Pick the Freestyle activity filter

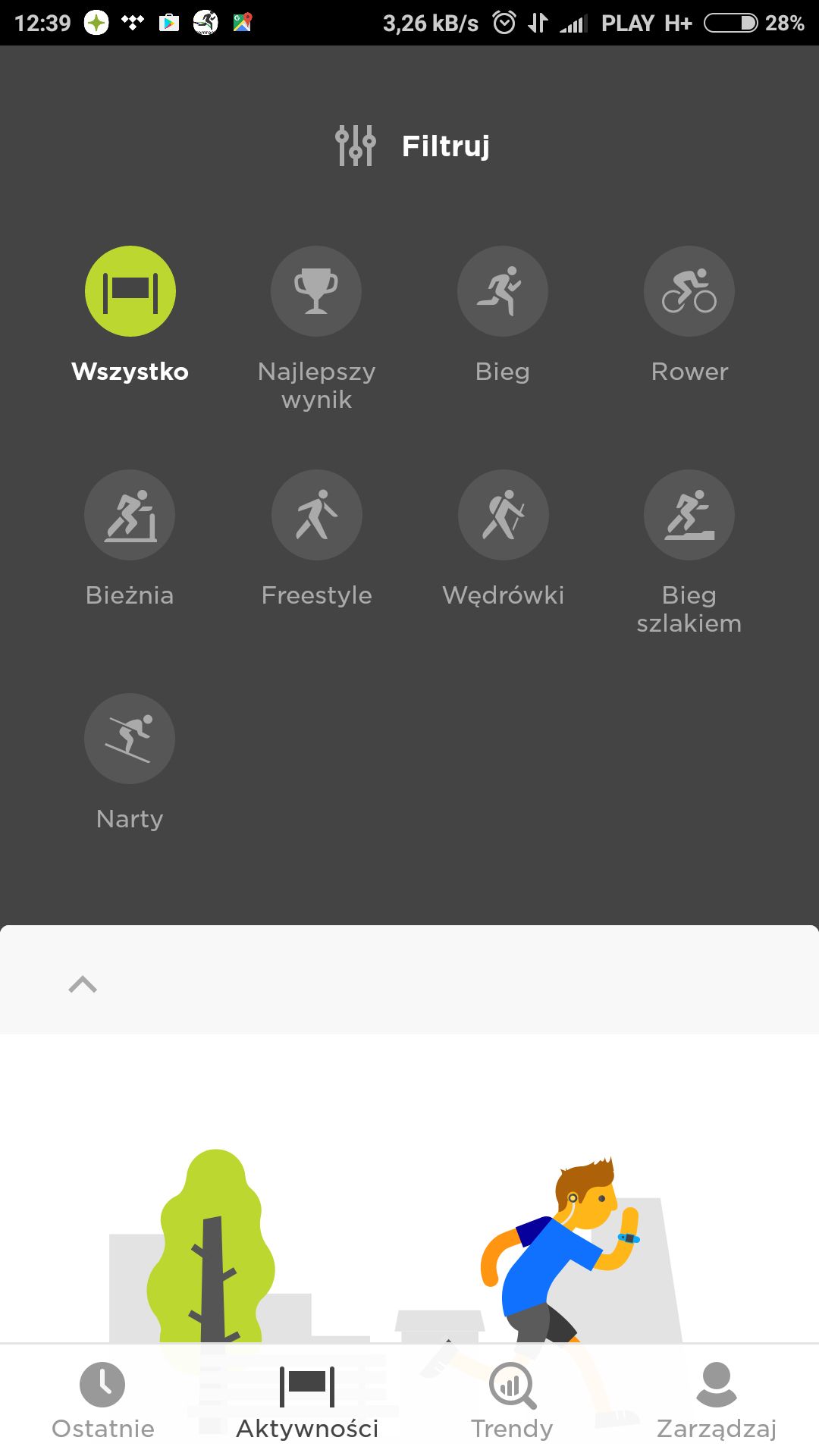316,515
